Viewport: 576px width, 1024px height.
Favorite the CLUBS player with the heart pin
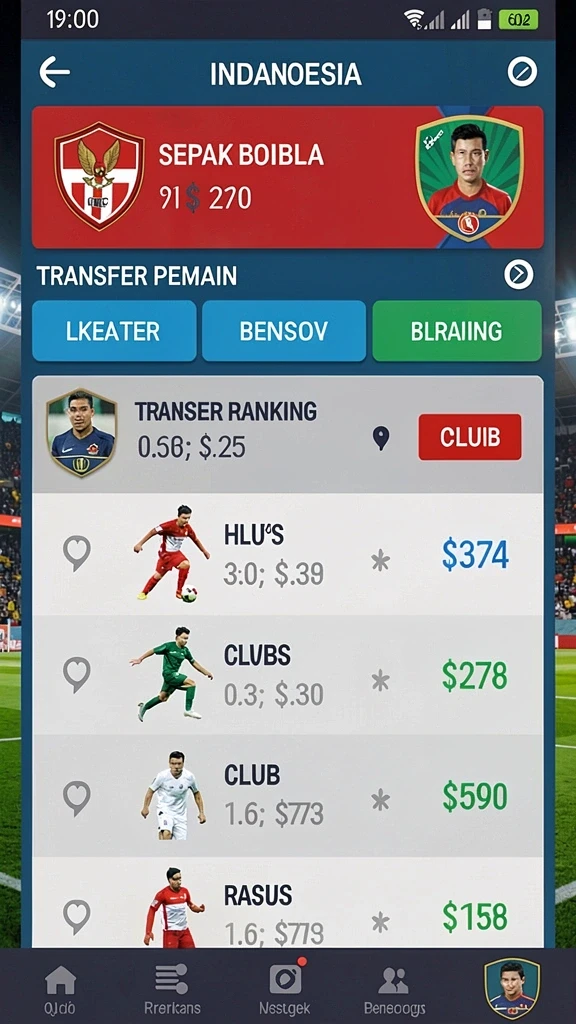coord(77,675)
